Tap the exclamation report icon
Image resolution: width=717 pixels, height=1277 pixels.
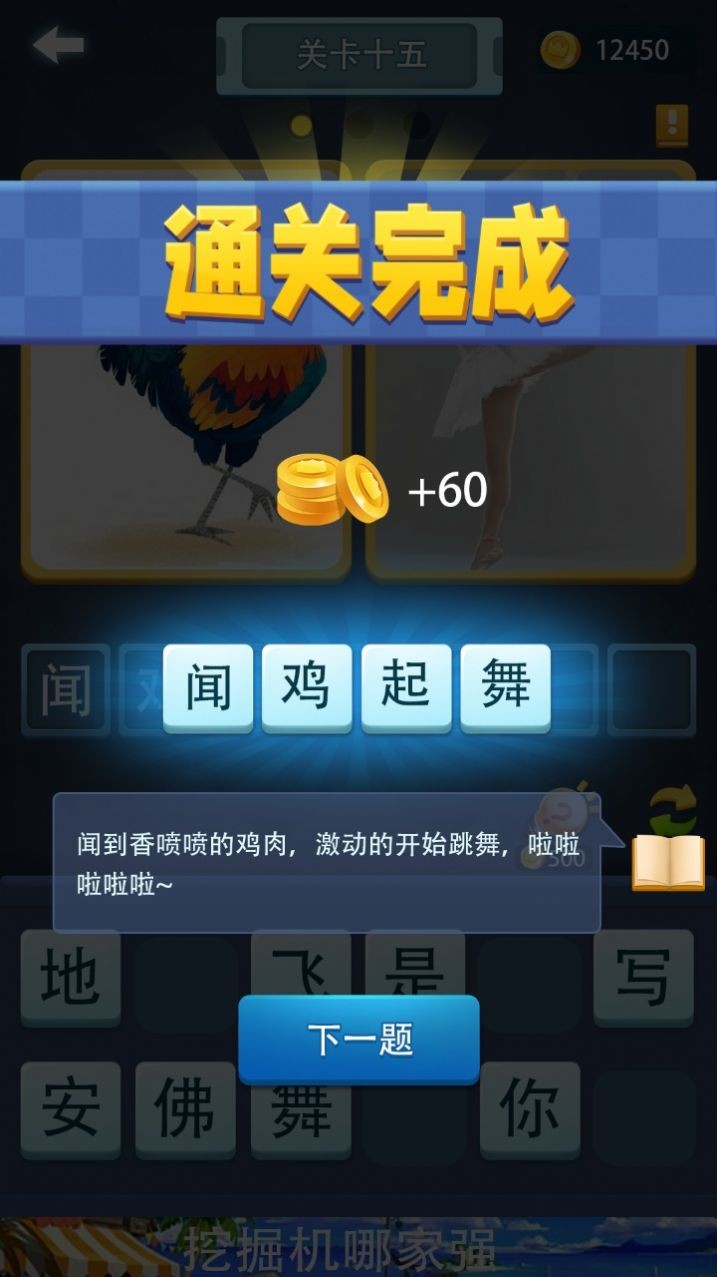(x=672, y=126)
